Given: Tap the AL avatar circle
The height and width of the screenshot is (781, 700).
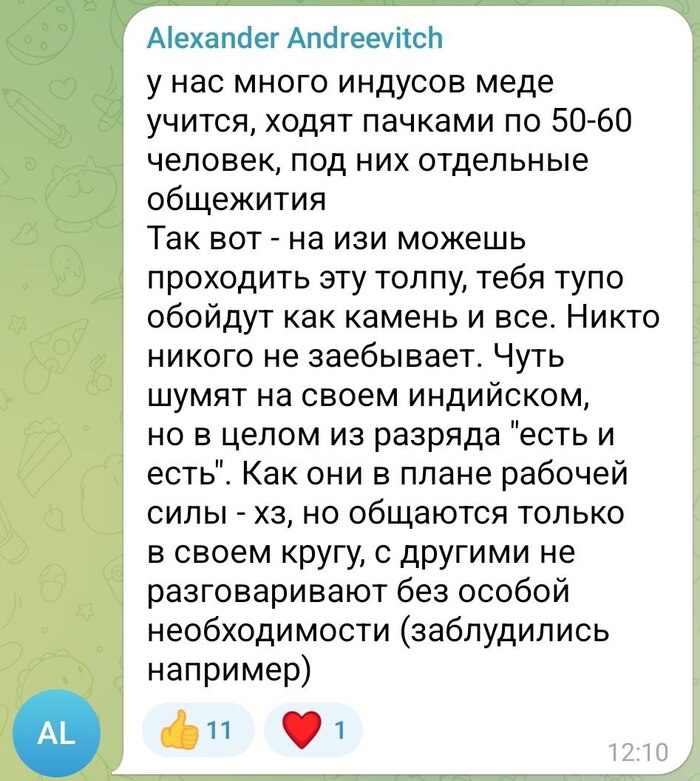Looking at the screenshot, I should (x=57, y=734).
